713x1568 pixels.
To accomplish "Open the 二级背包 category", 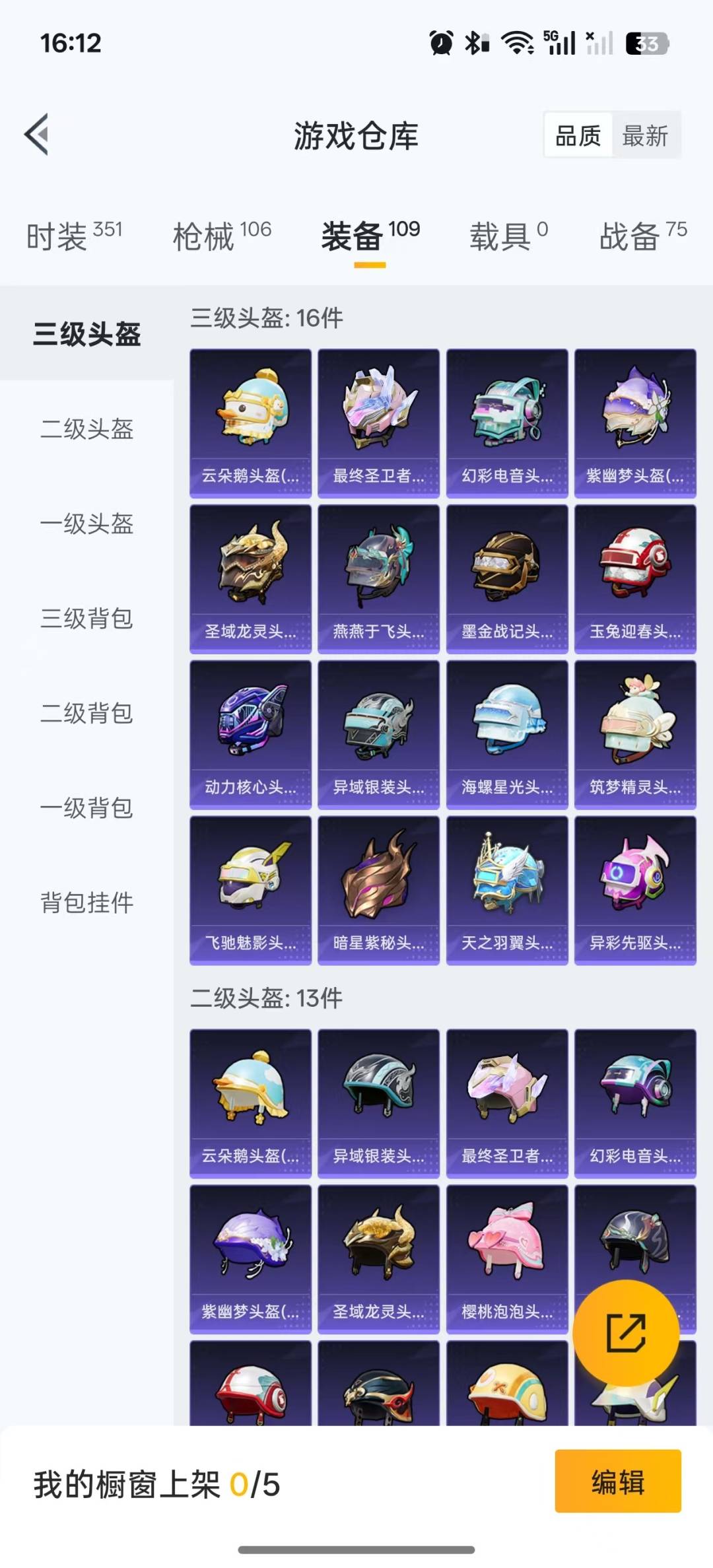I will (x=87, y=713).
